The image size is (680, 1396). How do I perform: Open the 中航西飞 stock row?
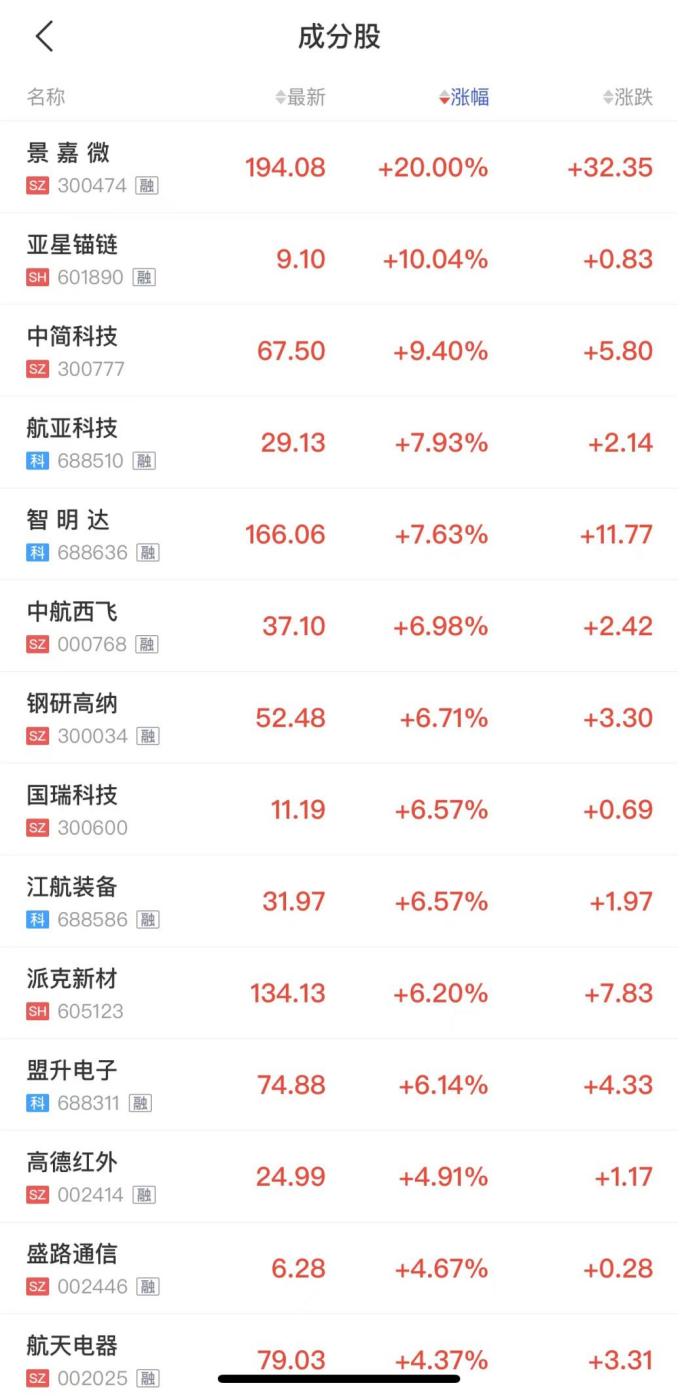(x=340, y=627)
